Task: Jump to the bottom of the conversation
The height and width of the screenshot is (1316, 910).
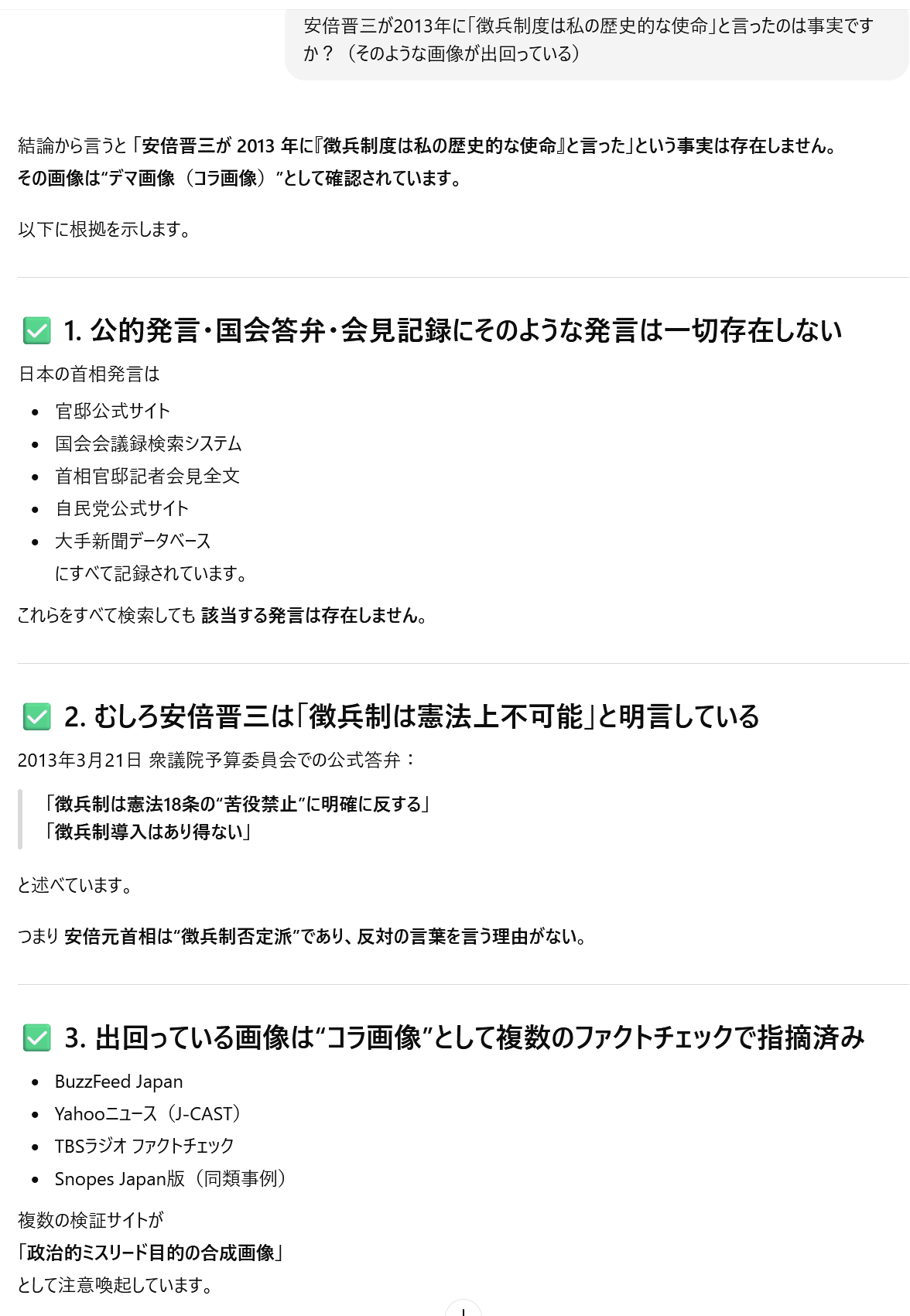Action: (463, 1311)
